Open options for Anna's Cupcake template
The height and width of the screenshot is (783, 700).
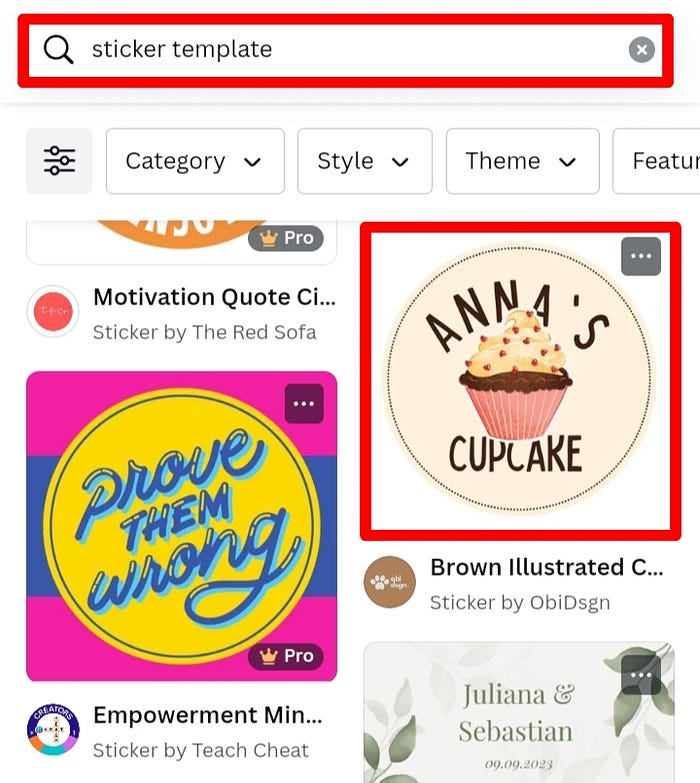coord(641,257)
